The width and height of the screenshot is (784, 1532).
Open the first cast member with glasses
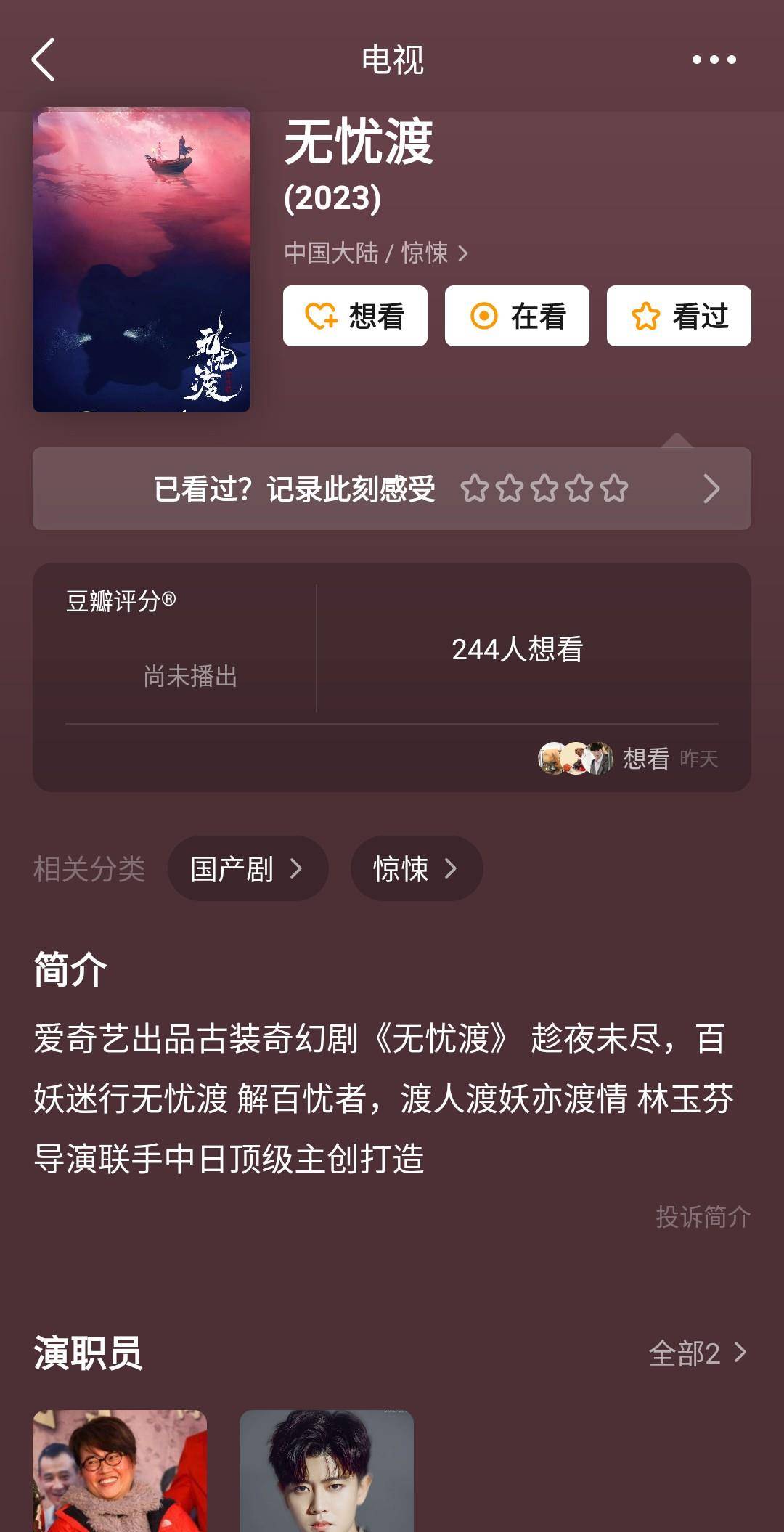(x=120, y=1471)
